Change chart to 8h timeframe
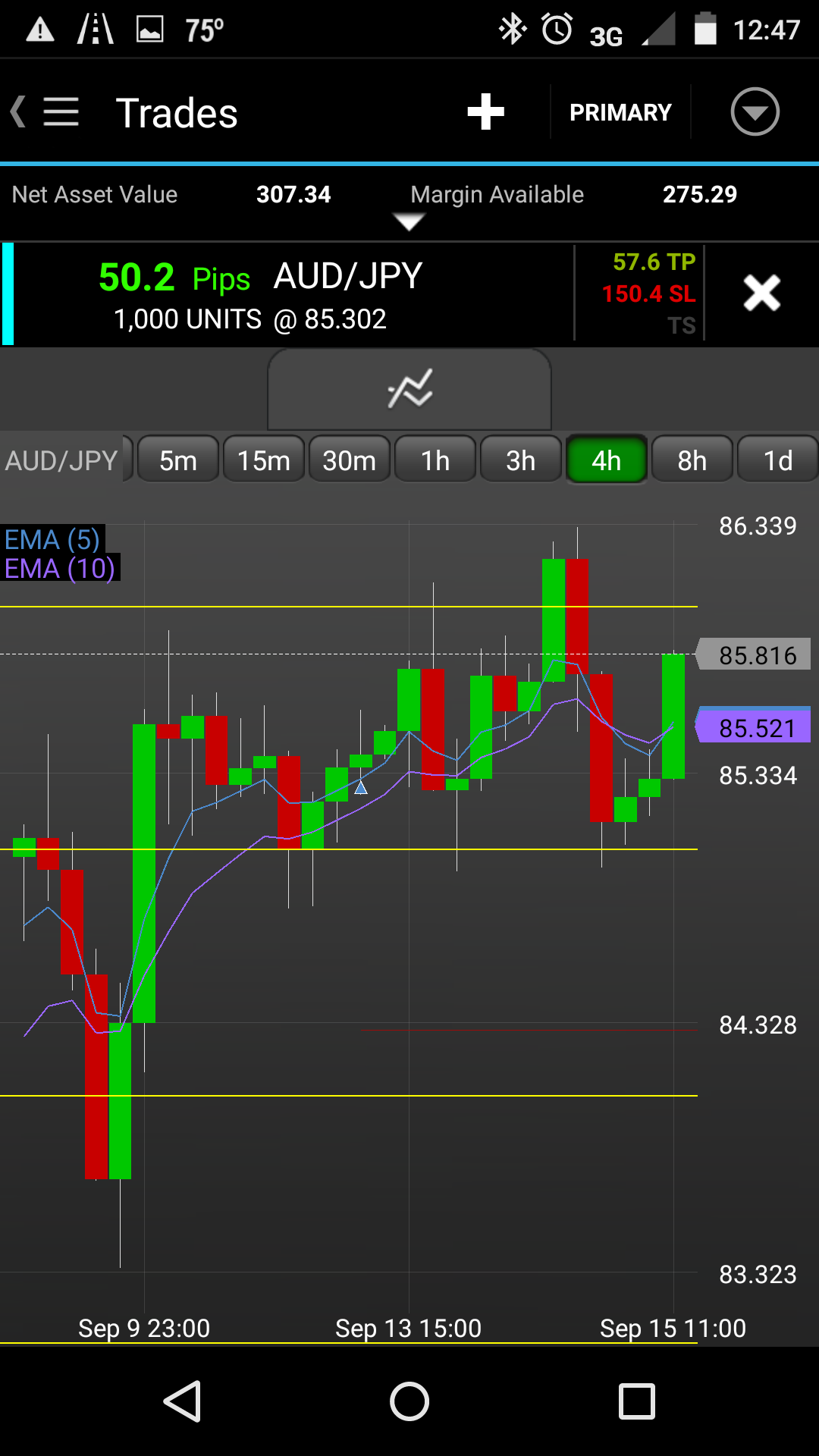The width and height of the screenshot is (819, 1456). pos(692,460)
